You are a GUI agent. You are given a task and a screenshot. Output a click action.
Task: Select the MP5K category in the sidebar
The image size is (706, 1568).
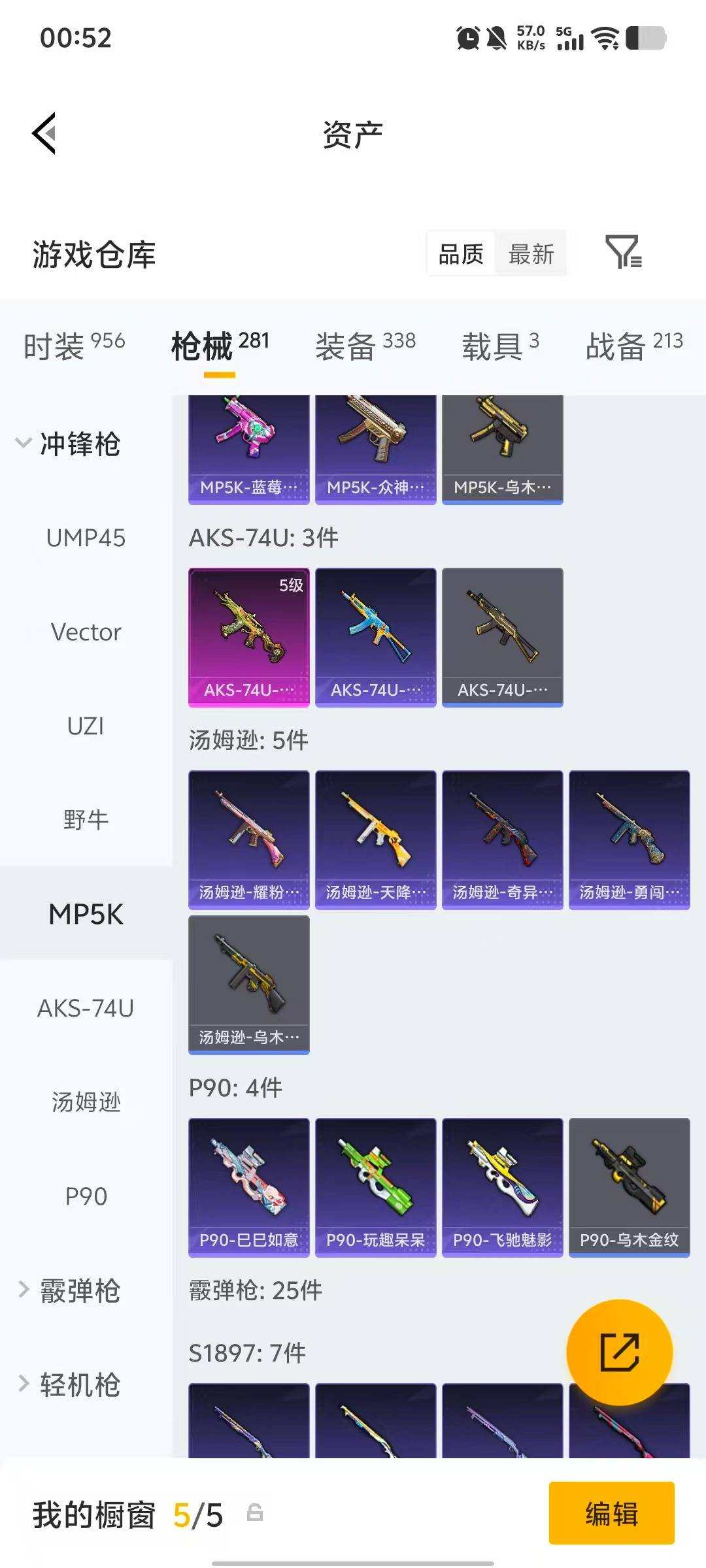[x=86, y=914]
